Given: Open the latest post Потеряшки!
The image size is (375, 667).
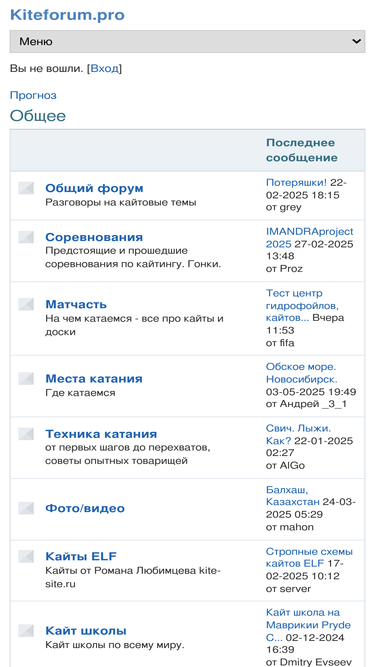Looking at the screenshot, I should [x=296, y=182].
